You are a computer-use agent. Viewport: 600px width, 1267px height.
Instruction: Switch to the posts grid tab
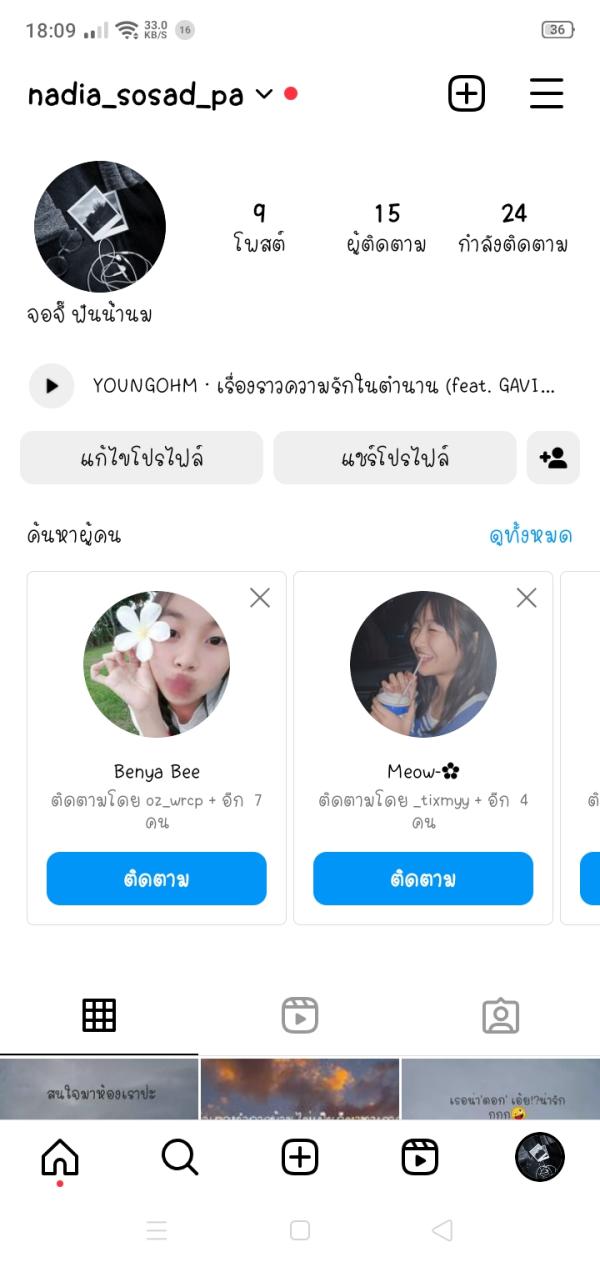(x=99, y=1015)
